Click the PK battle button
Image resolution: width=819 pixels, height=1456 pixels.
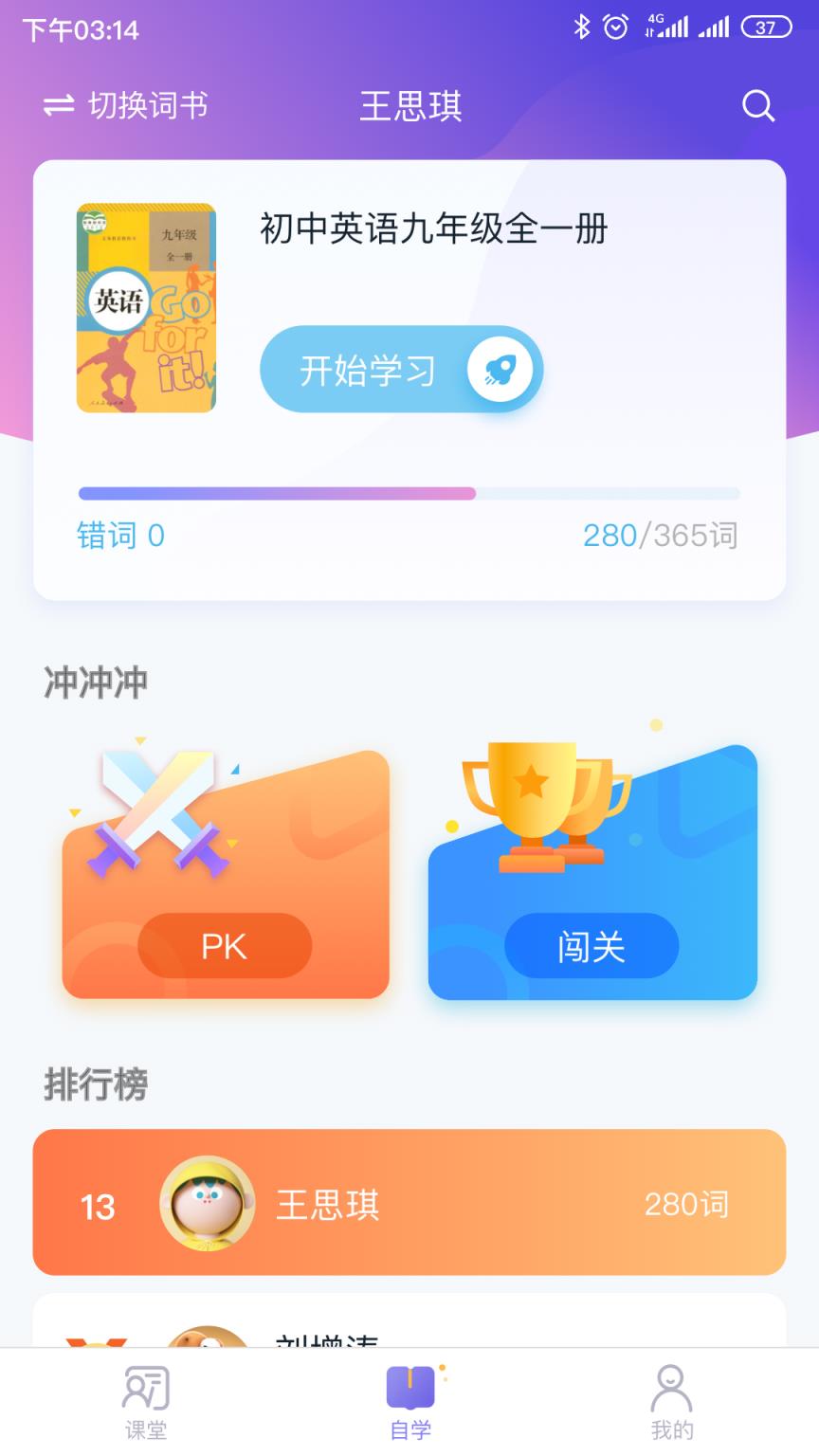(x=225, y=945)
